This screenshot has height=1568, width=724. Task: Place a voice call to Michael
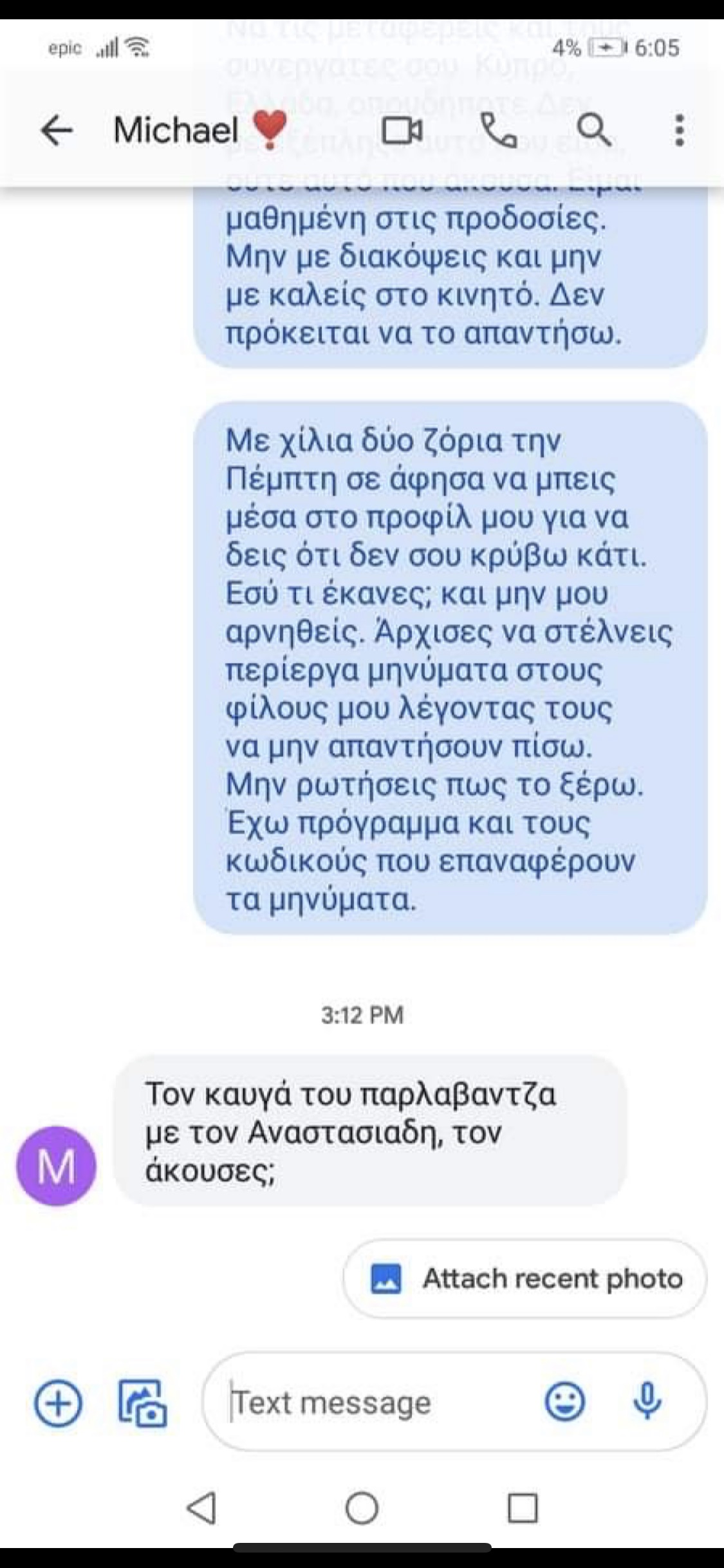(499, 131)
